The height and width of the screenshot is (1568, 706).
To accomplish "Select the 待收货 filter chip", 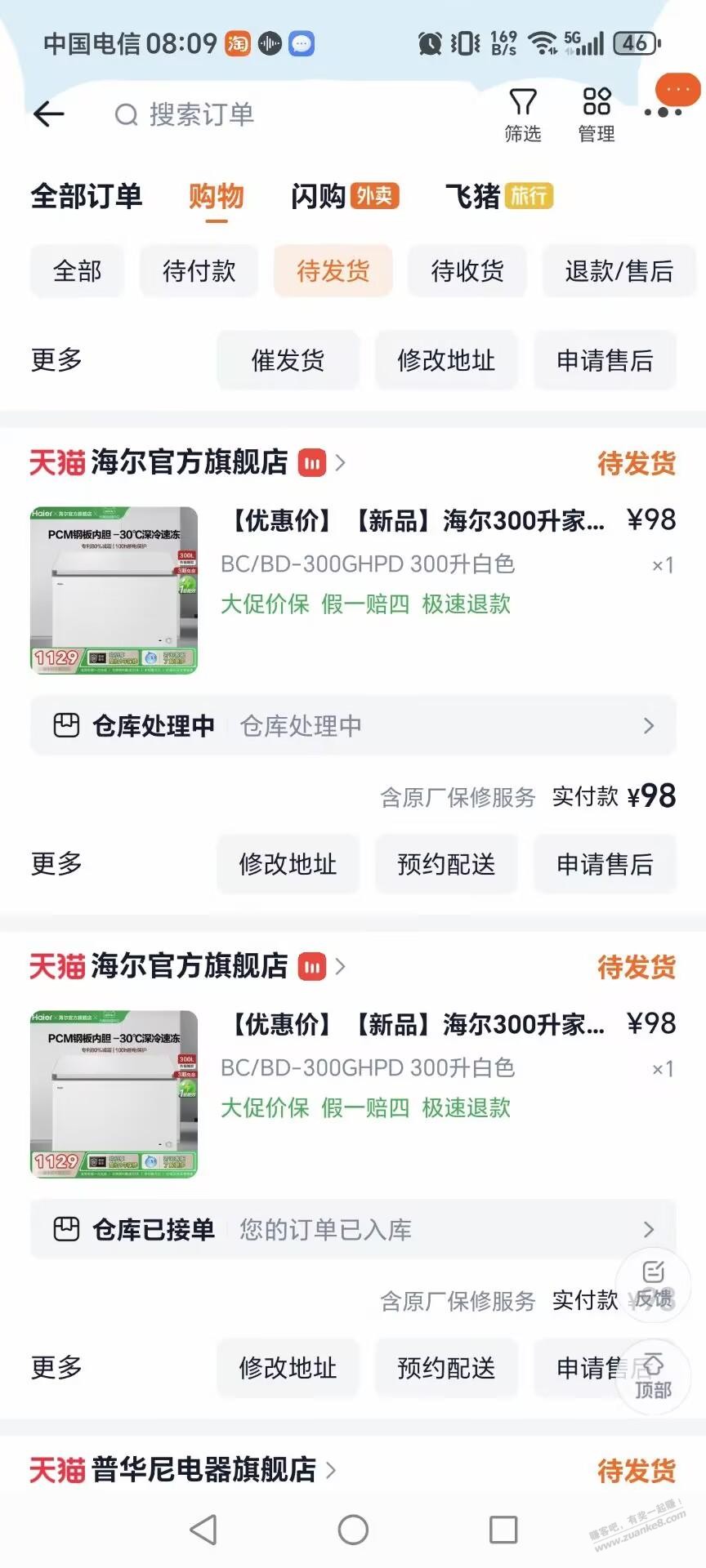I will click(x=467, y=270).
